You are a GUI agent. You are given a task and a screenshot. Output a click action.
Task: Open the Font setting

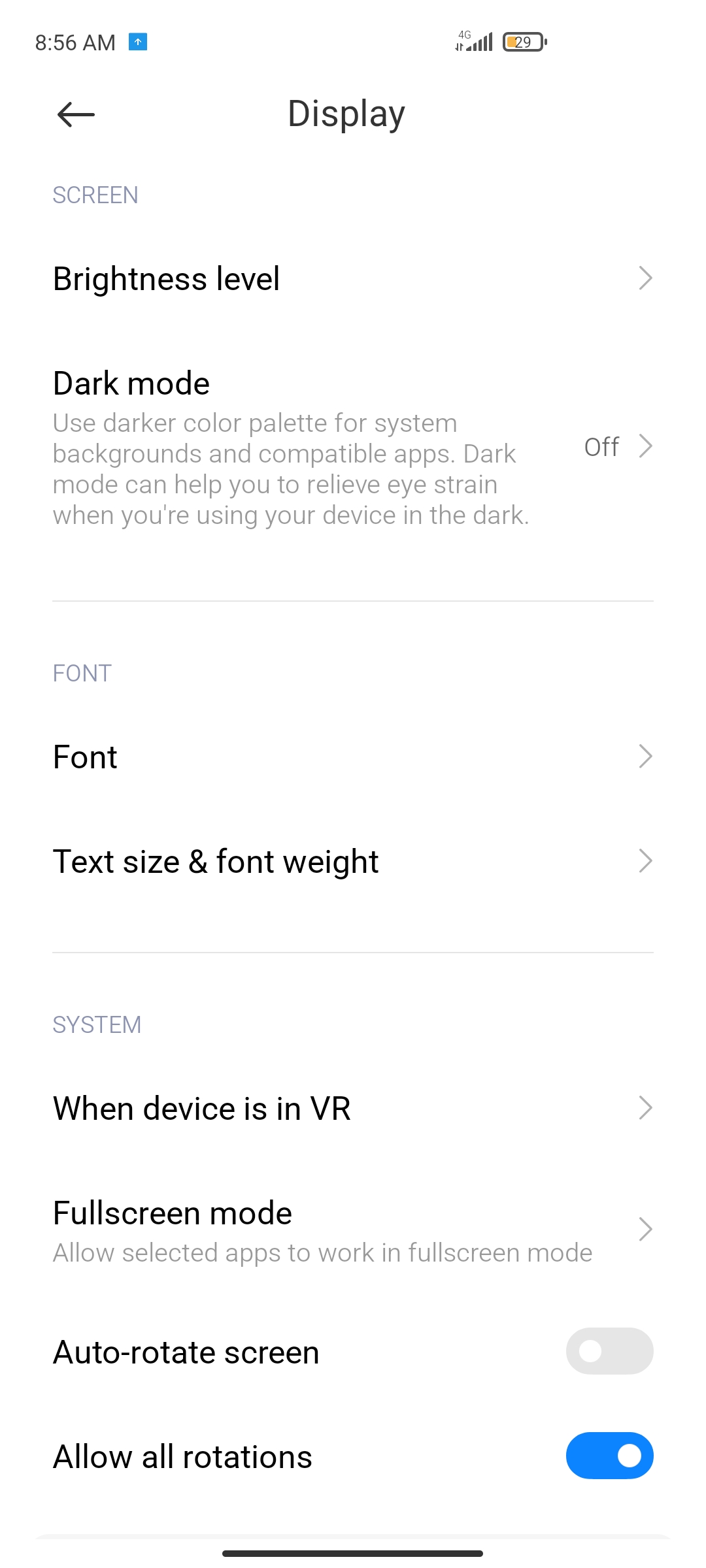(353, 757)
